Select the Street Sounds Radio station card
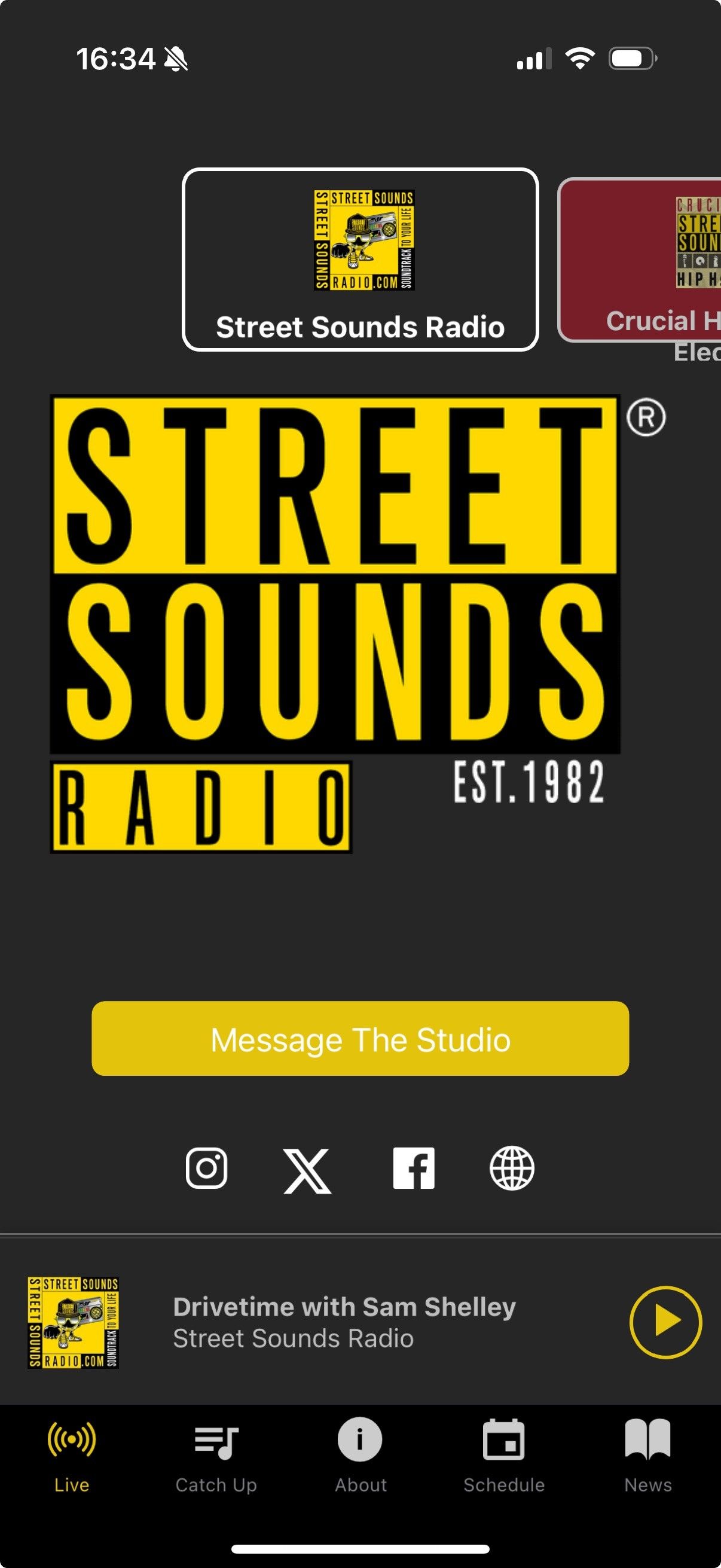 click(x=360, y=260)
